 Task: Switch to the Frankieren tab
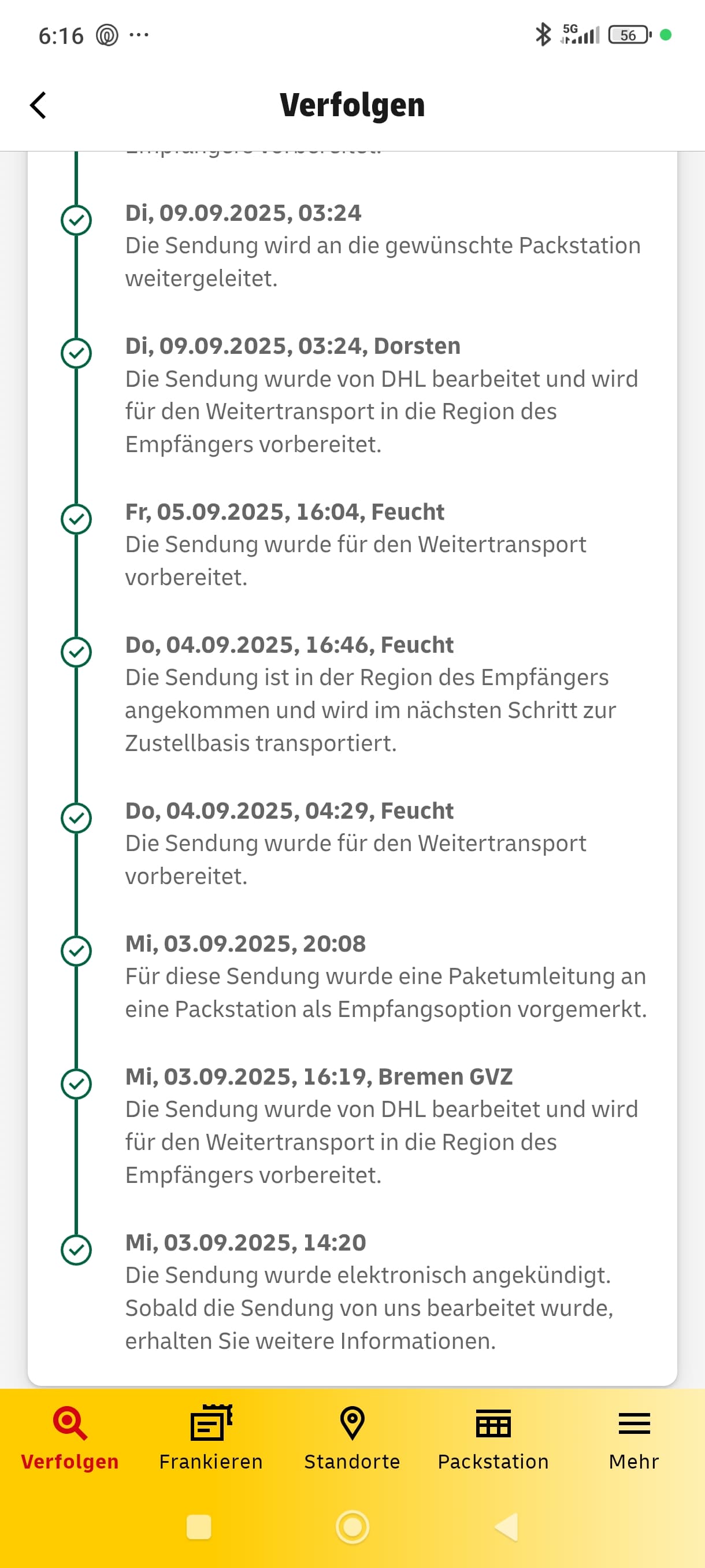[x=211, y=1437]
